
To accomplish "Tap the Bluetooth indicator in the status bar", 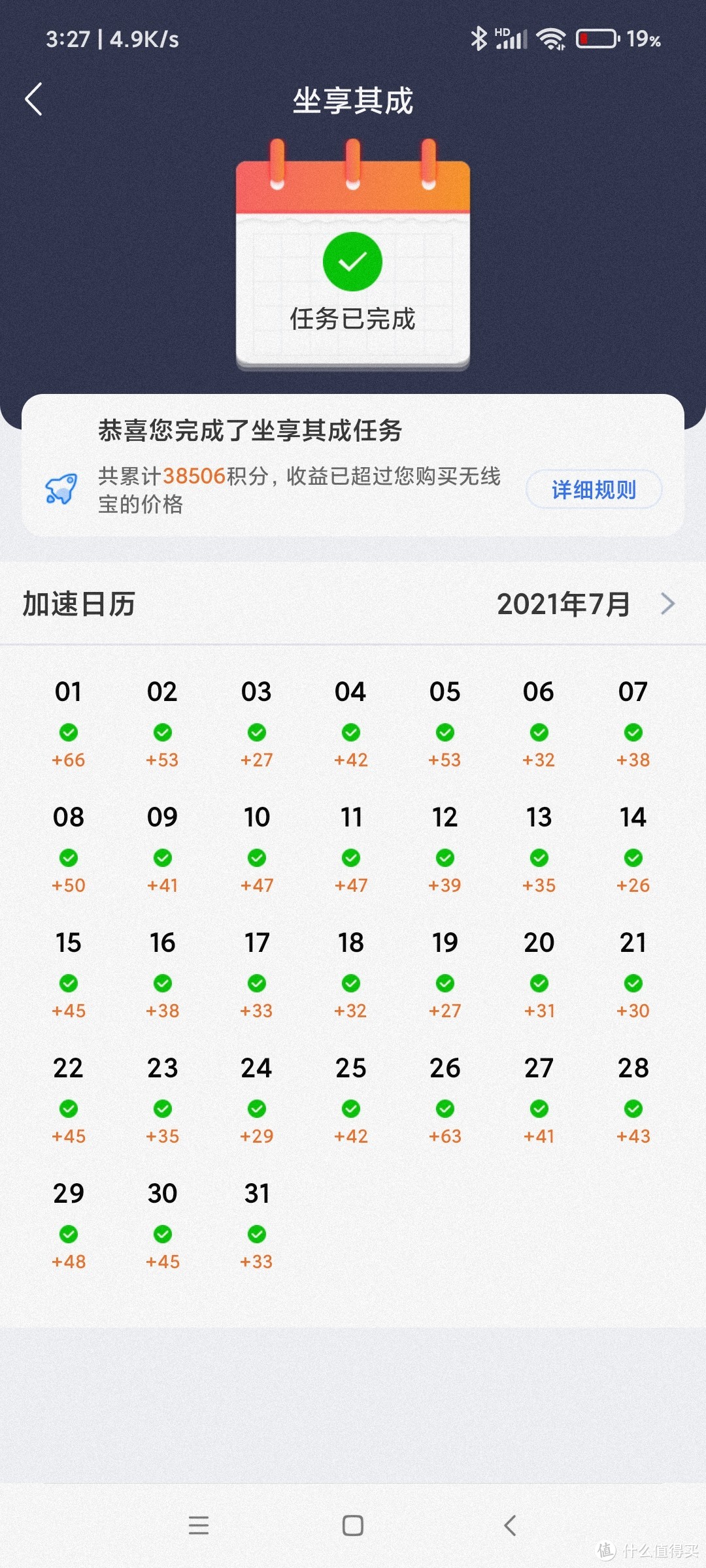I will 479,39.
